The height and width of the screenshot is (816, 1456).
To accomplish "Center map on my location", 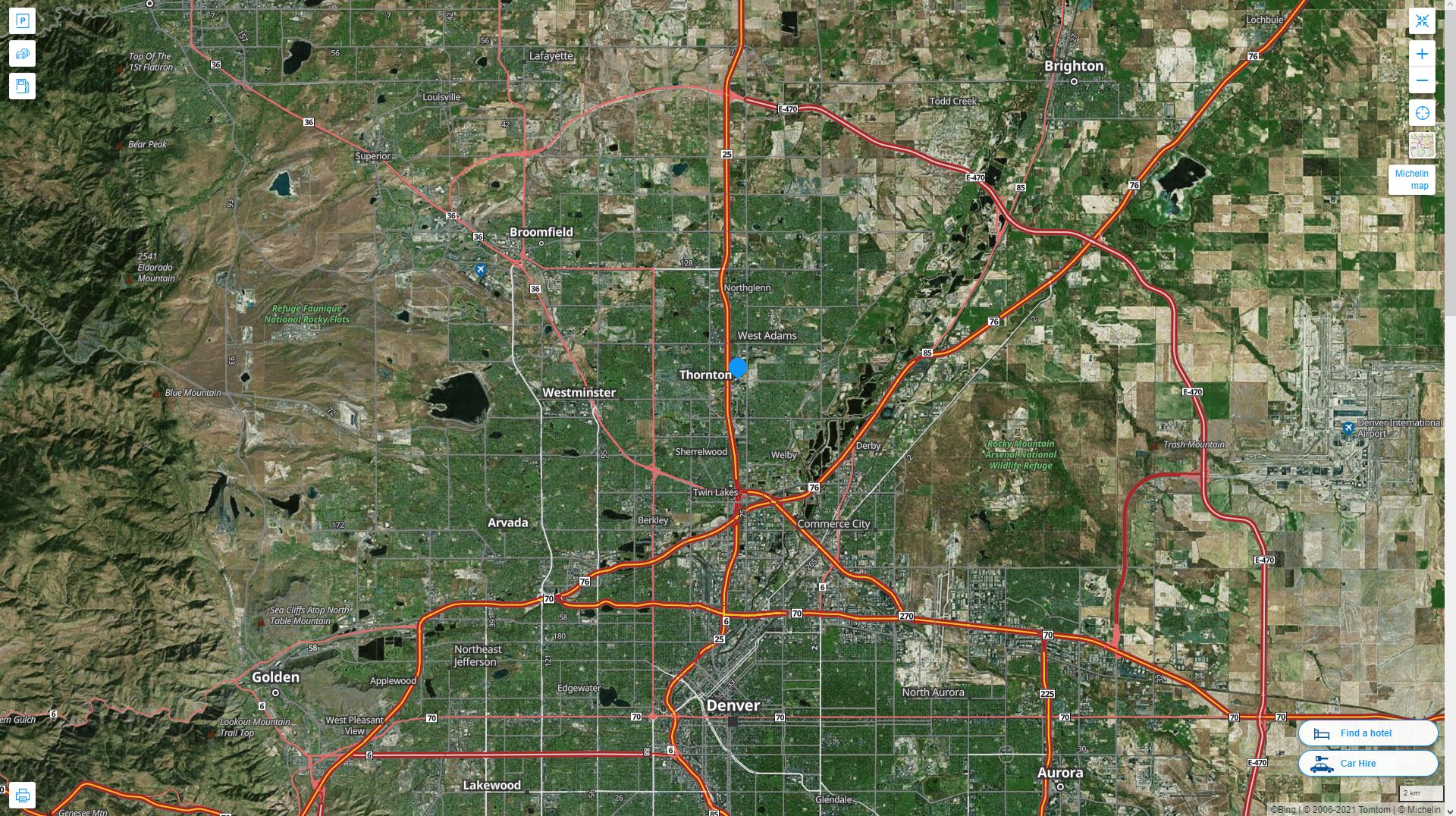I will (x=1422, y=113).
